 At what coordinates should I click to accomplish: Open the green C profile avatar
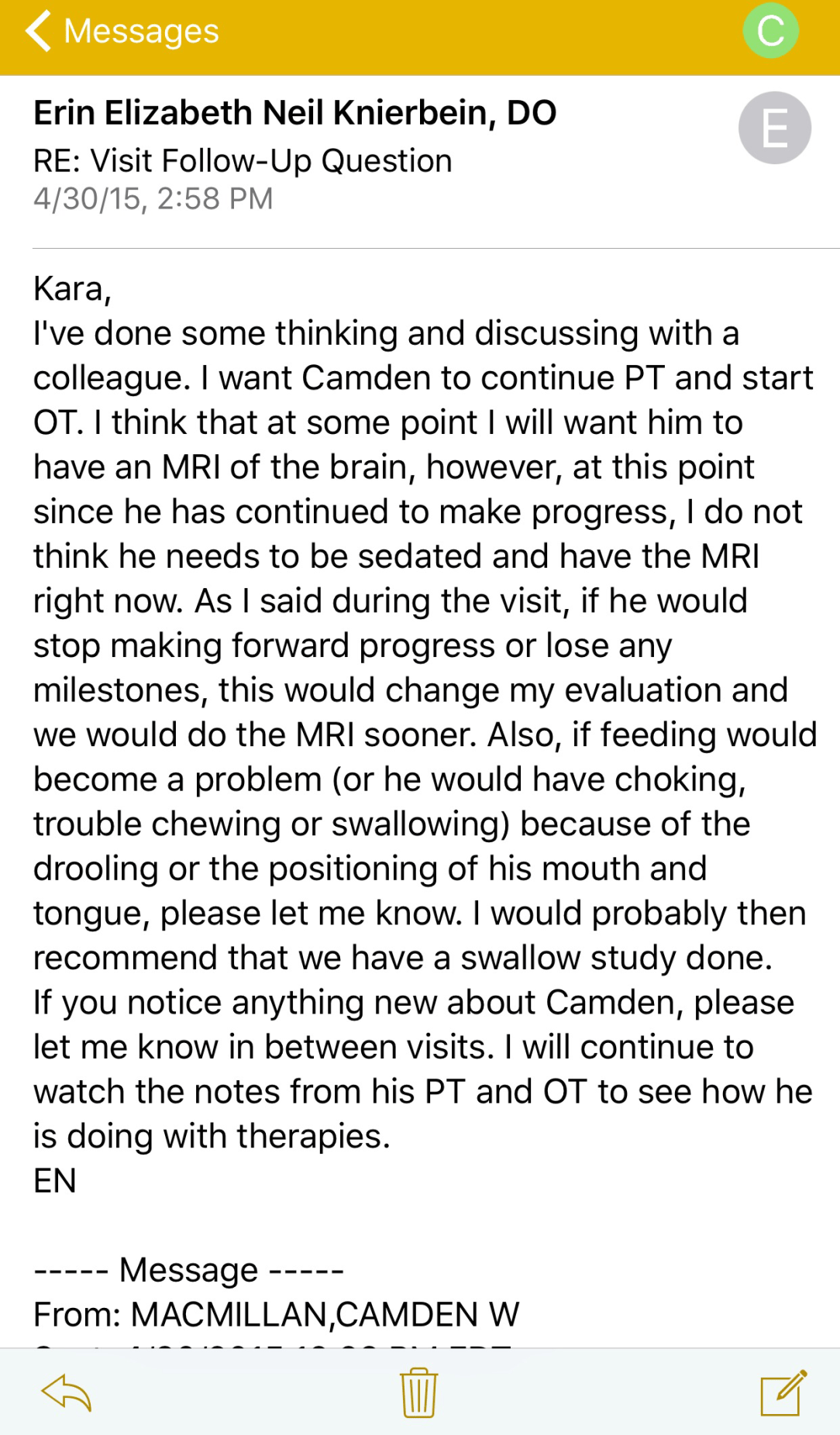[x=770, y=31]
